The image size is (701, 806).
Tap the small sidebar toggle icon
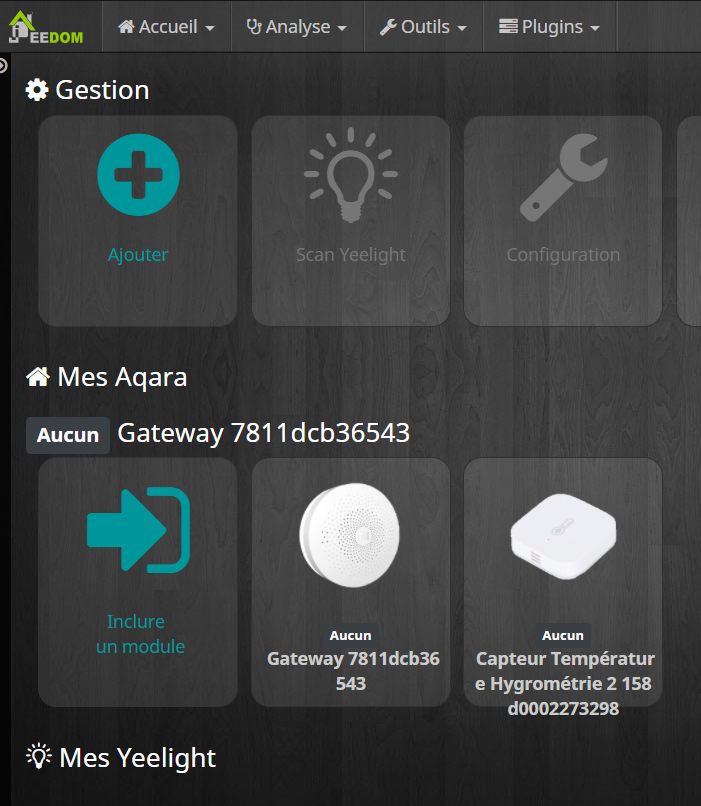(x=4, y=64)
